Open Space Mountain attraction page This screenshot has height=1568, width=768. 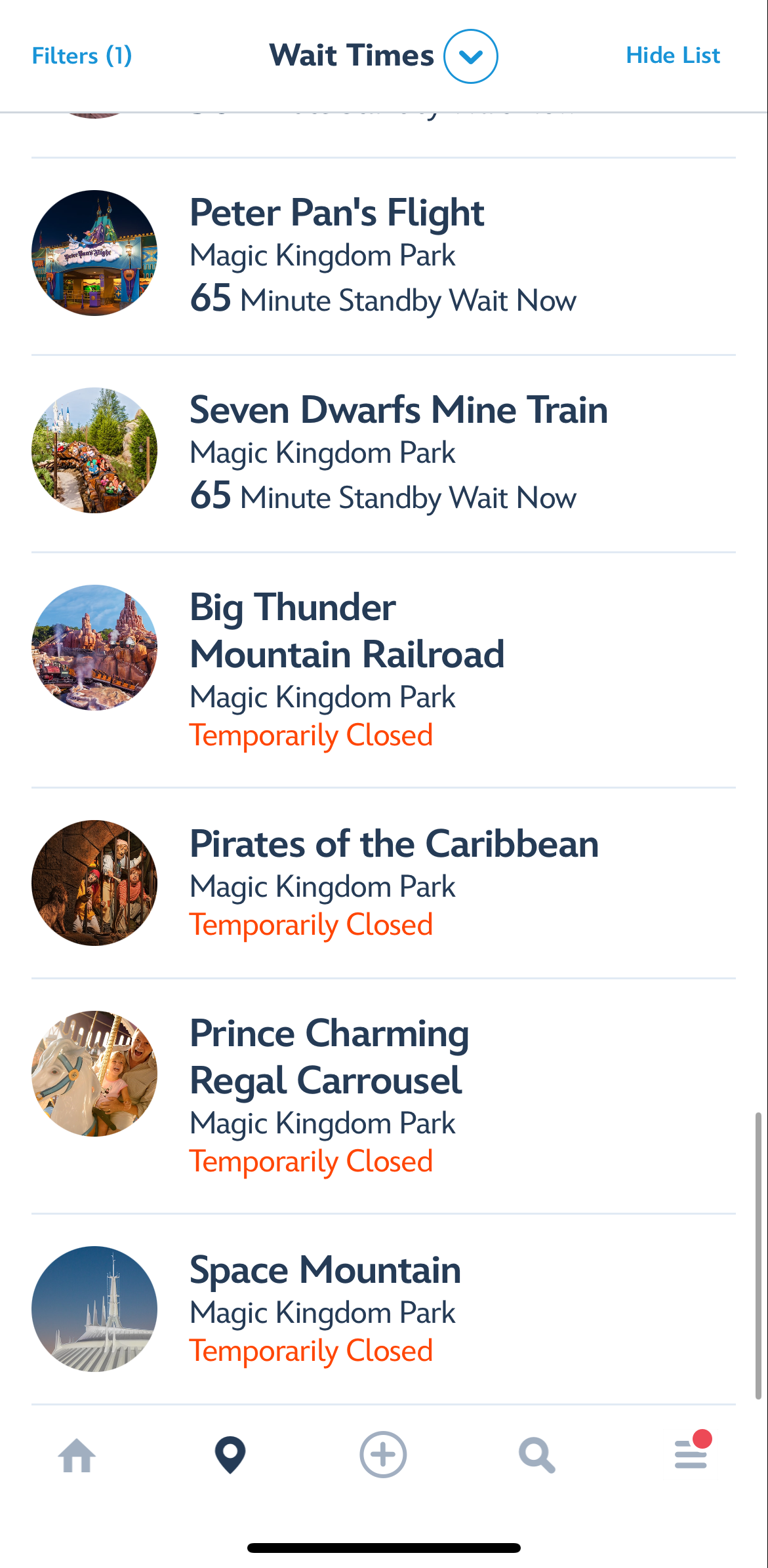(x=325, y=1270)
